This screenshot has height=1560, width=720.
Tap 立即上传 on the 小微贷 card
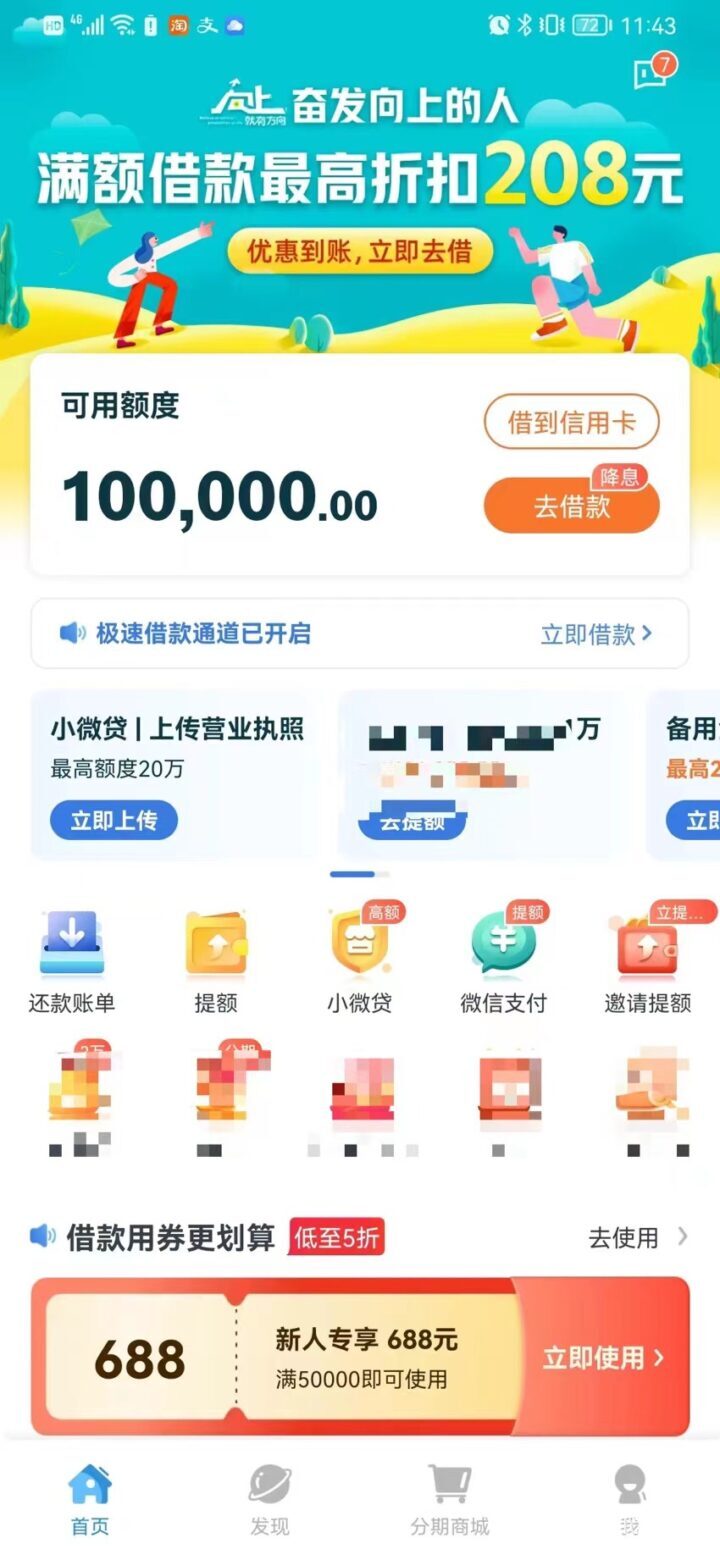point(114,820)
